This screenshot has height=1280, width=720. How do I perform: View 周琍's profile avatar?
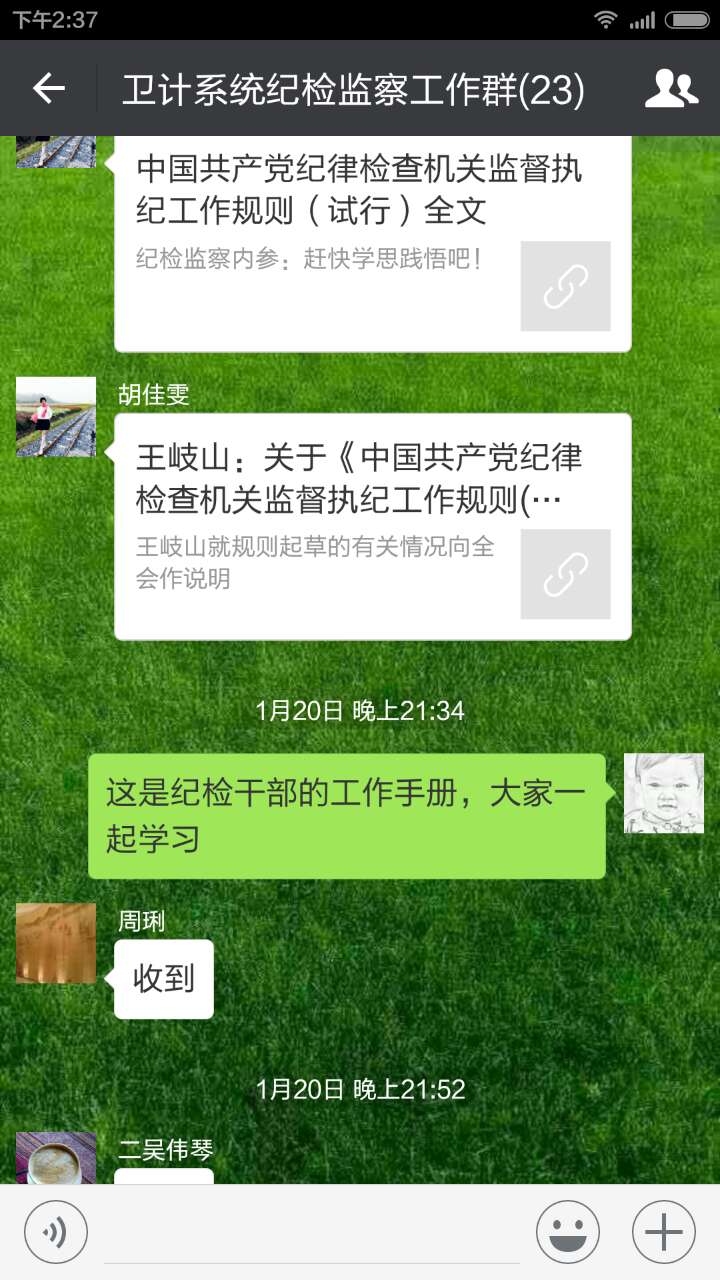click(x=56, y=943)
